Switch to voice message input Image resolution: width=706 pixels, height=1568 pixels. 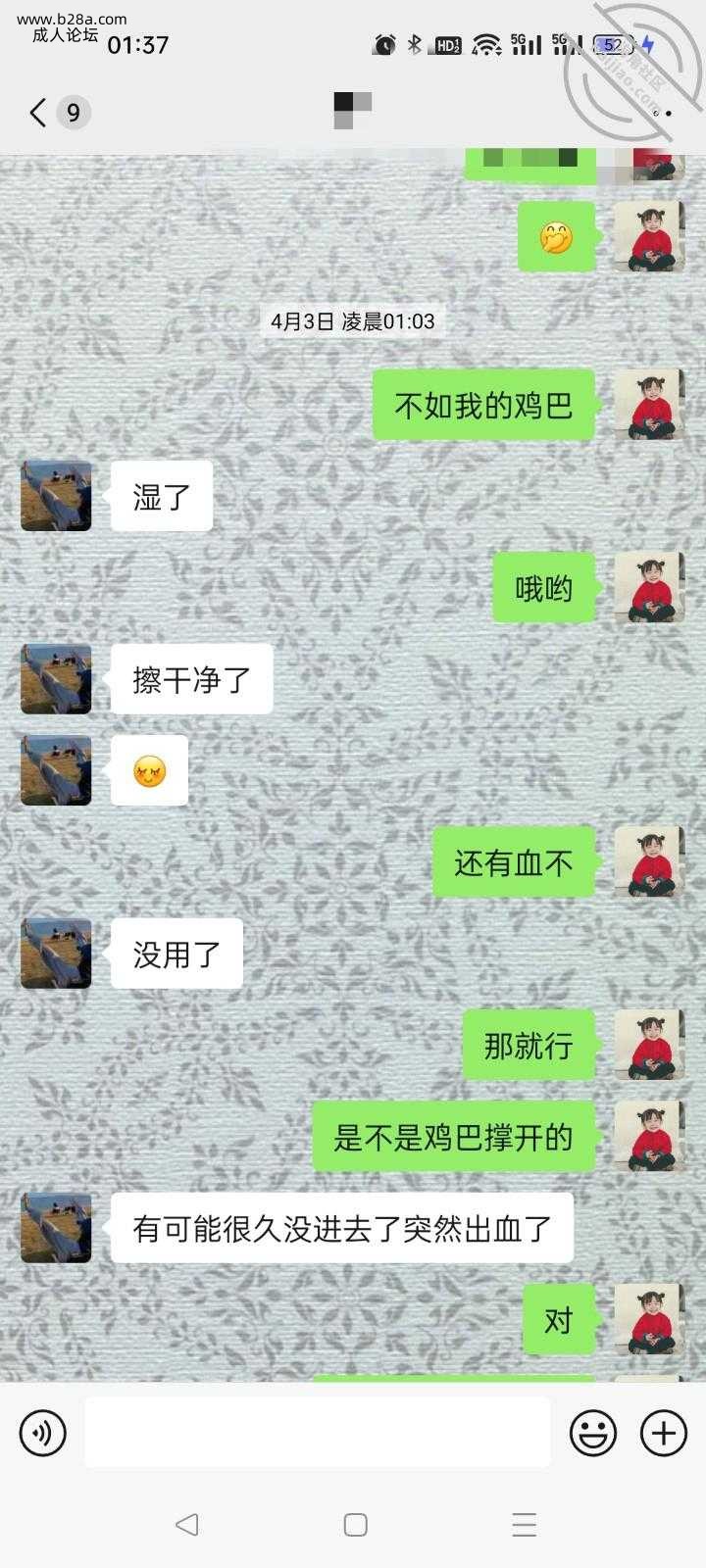(x=43, y=1433)
